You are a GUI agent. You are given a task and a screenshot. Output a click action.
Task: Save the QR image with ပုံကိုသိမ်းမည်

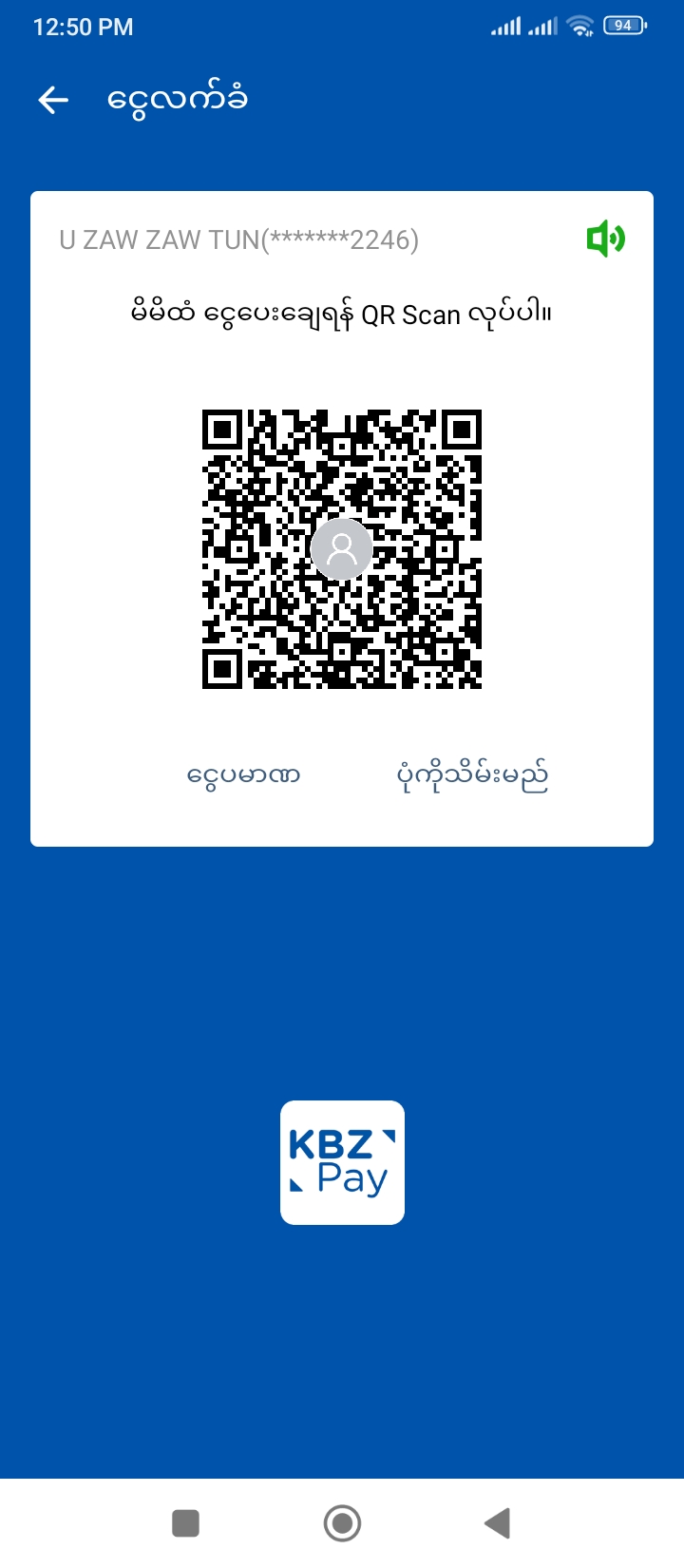point(472,776)
